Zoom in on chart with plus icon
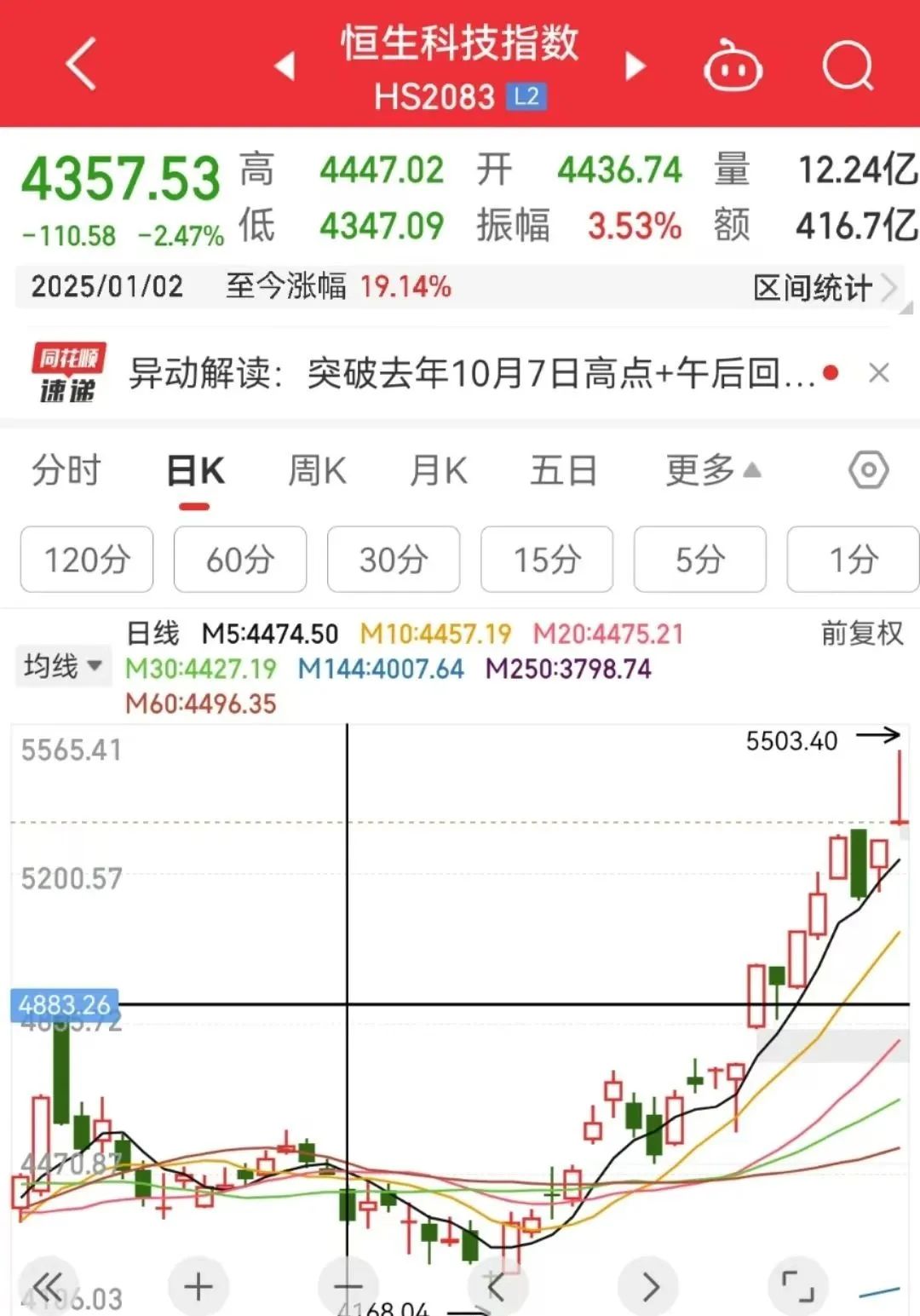The width and height of the screenshot is (920, 1316). click(198, 1286)
